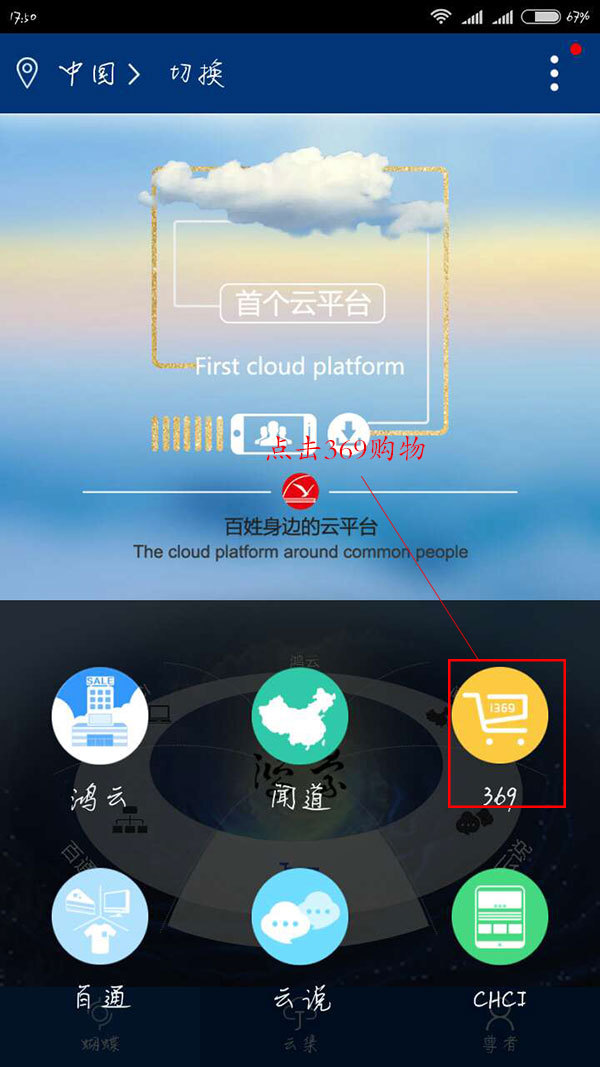Image resolution: width=600 pixels, height=1067 pixels.
Task: Open the 鸿云 icon
Action: pyautogui.click(x=100, y=716)
